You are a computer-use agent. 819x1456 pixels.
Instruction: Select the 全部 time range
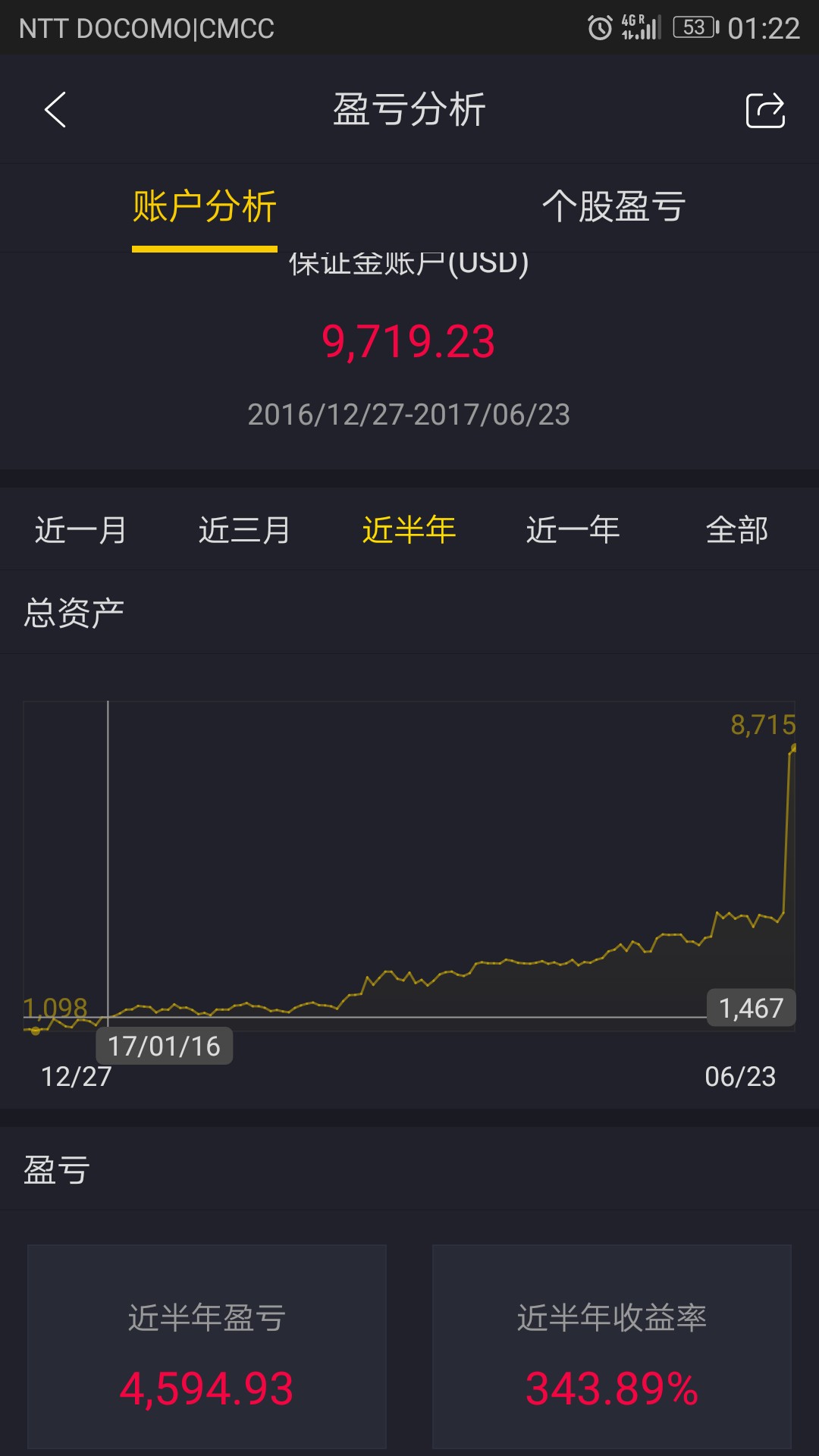pyautogui.click(x=737, y=529)
